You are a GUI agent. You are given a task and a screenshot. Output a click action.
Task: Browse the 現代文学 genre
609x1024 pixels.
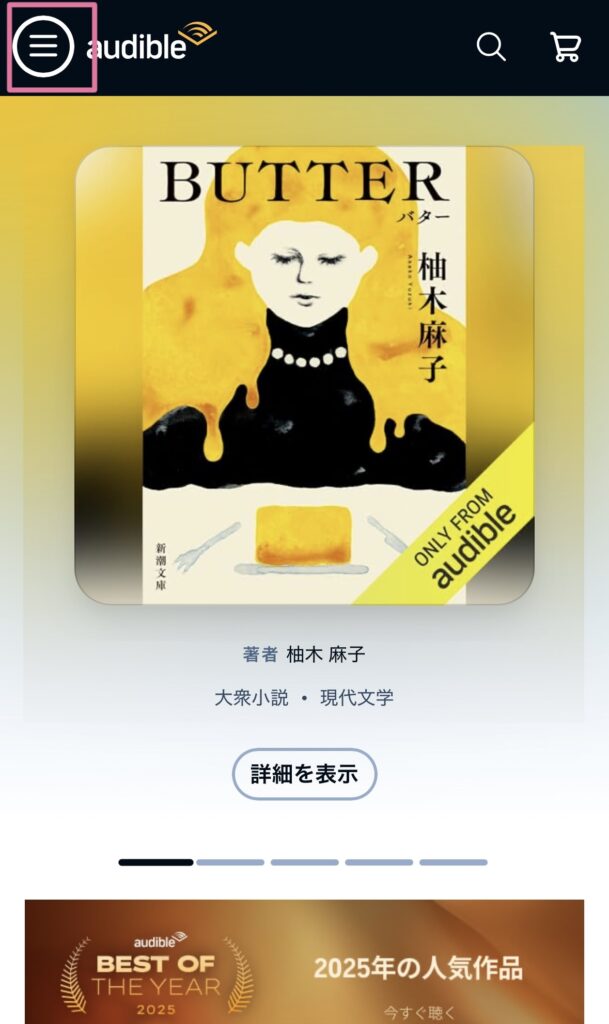pos(357,697)
